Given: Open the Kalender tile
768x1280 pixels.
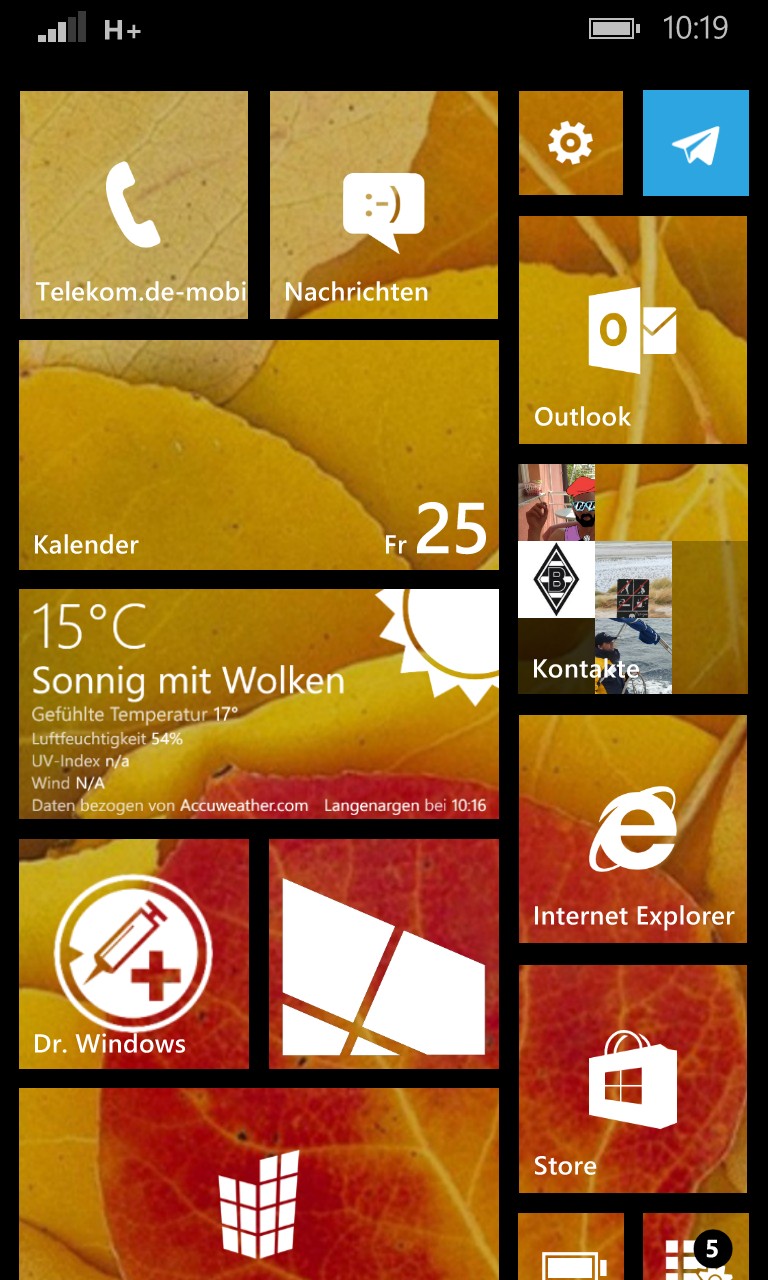Looking at the screenshot, I should [x=259, y=455].
